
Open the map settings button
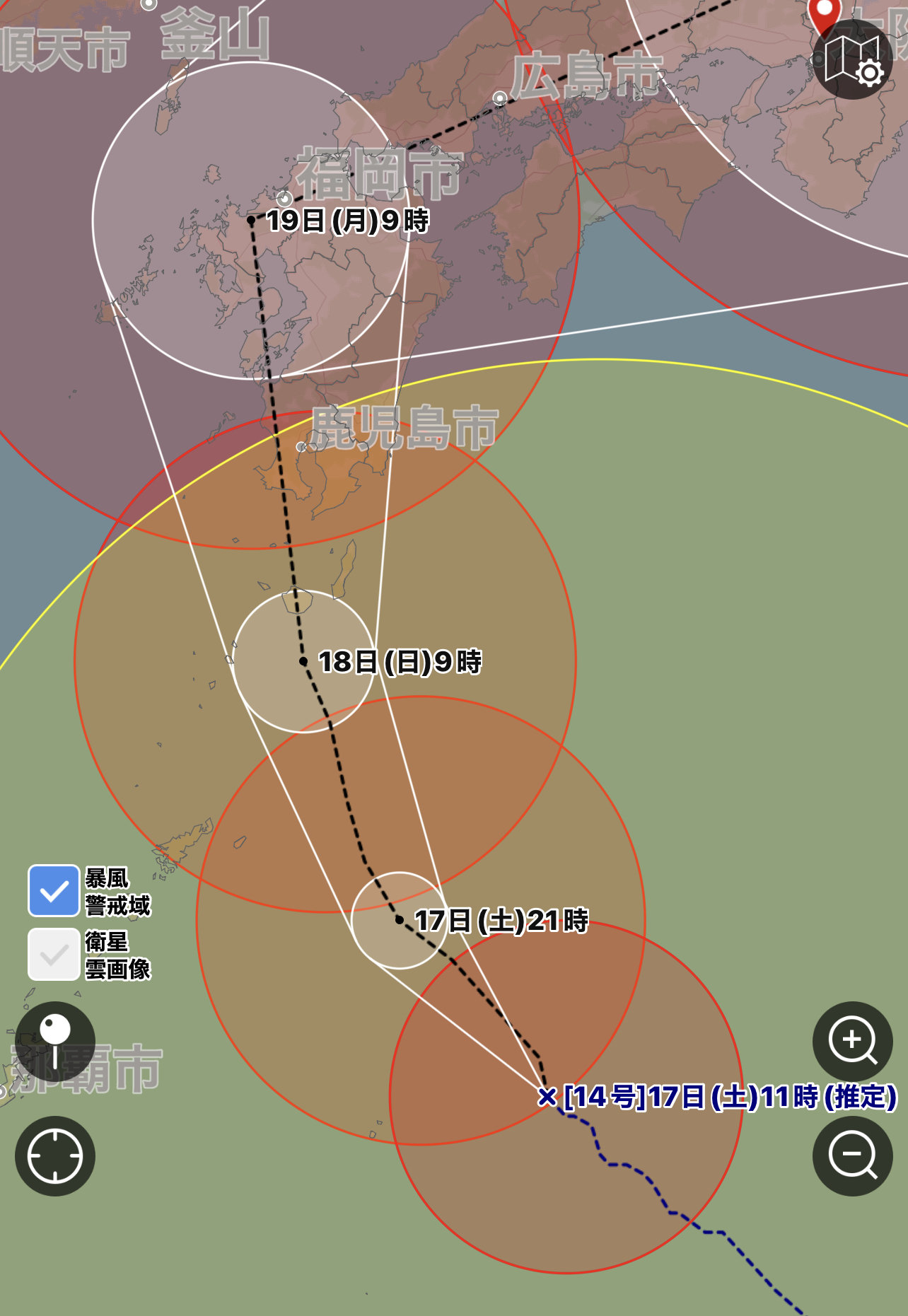tap(853, 59)
